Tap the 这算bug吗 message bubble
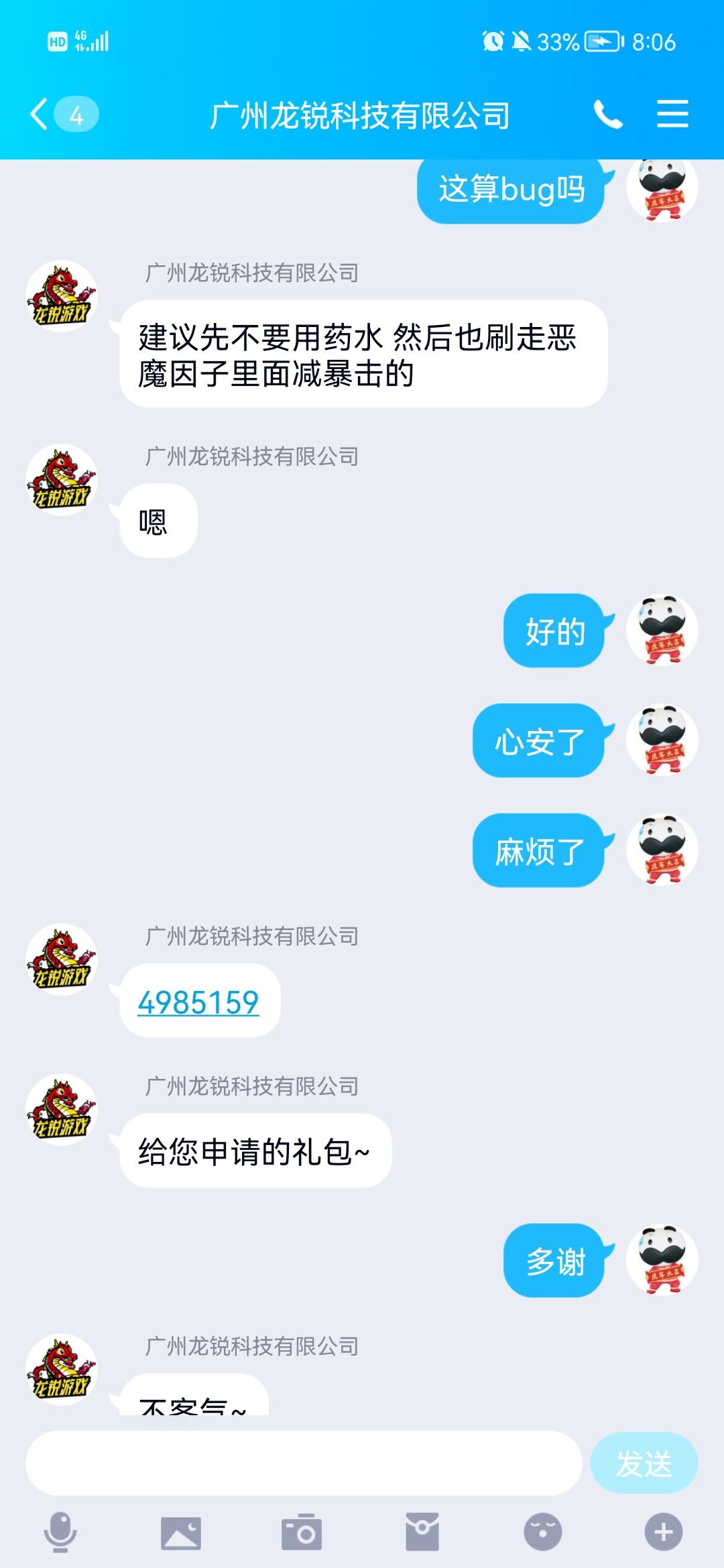 coord(513,190)
